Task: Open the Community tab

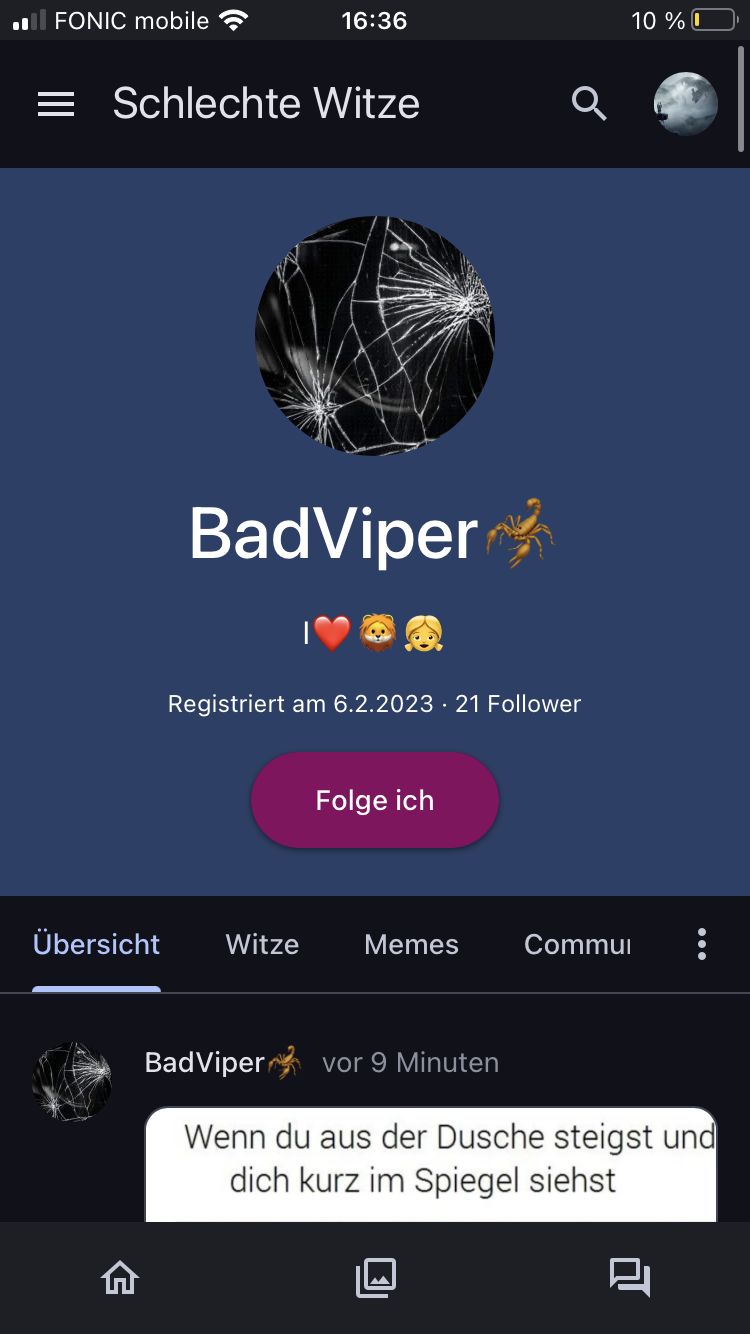Action: [x=577, y=944]
